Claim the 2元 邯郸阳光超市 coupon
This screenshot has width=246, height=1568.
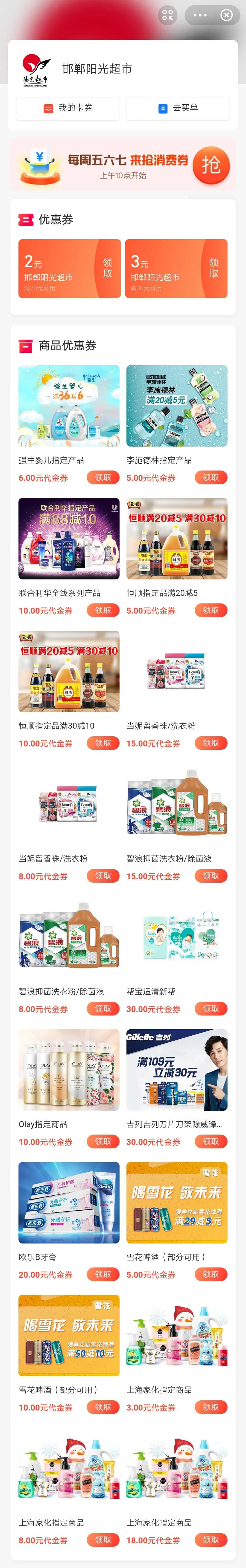click(107, 268)
